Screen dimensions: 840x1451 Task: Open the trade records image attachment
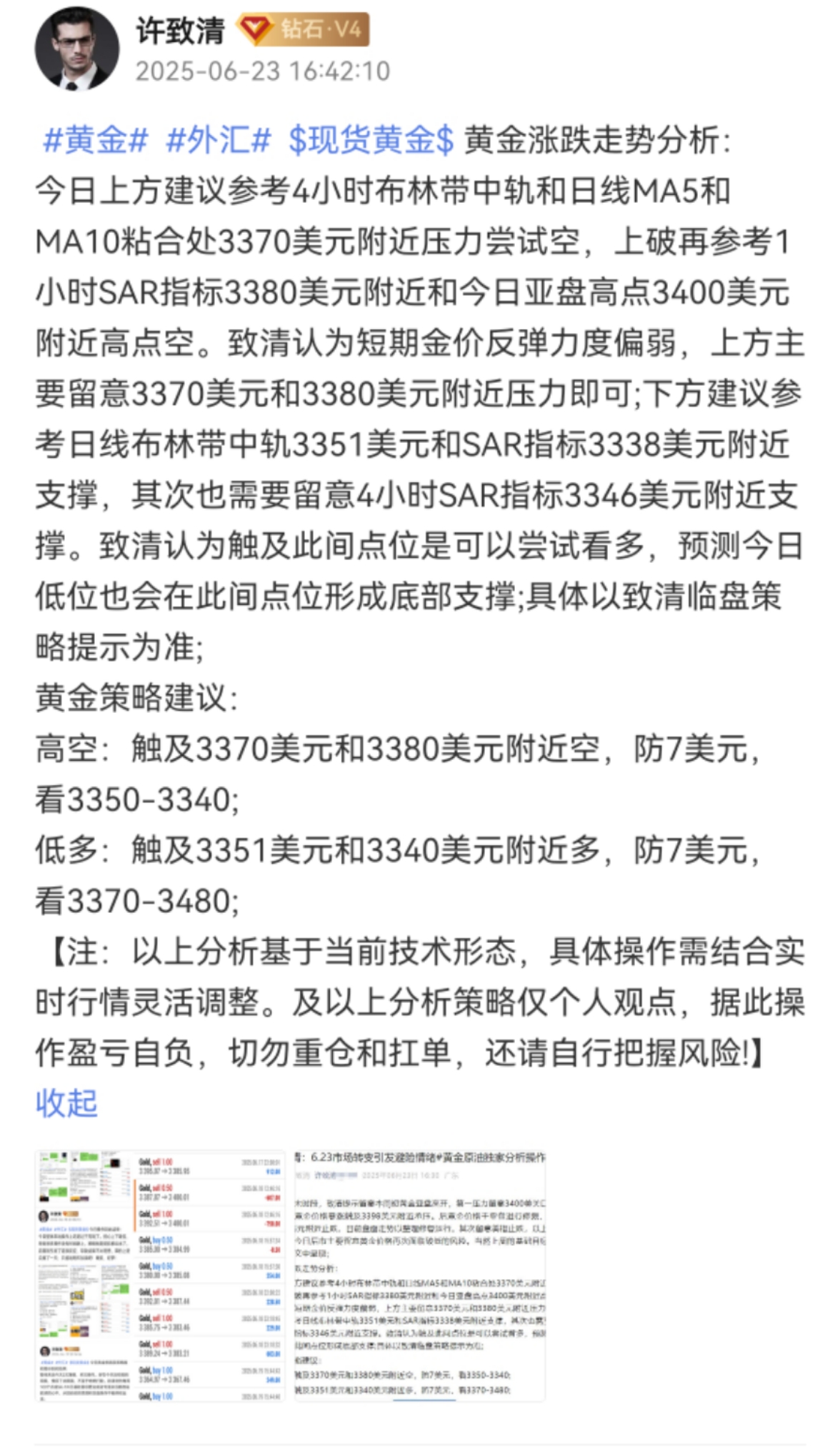click(x=160, y=1275)
